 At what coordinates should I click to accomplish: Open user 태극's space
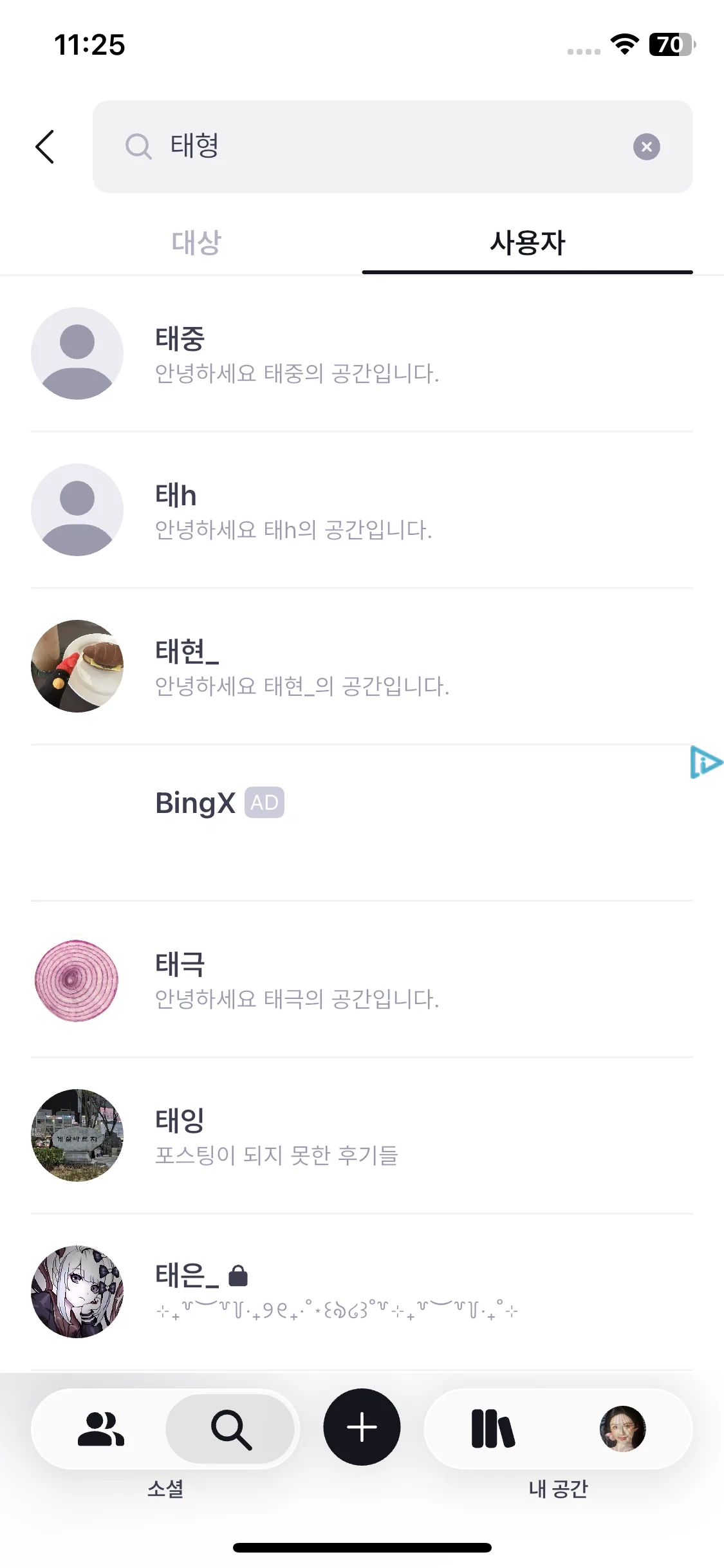pos(360,980)
